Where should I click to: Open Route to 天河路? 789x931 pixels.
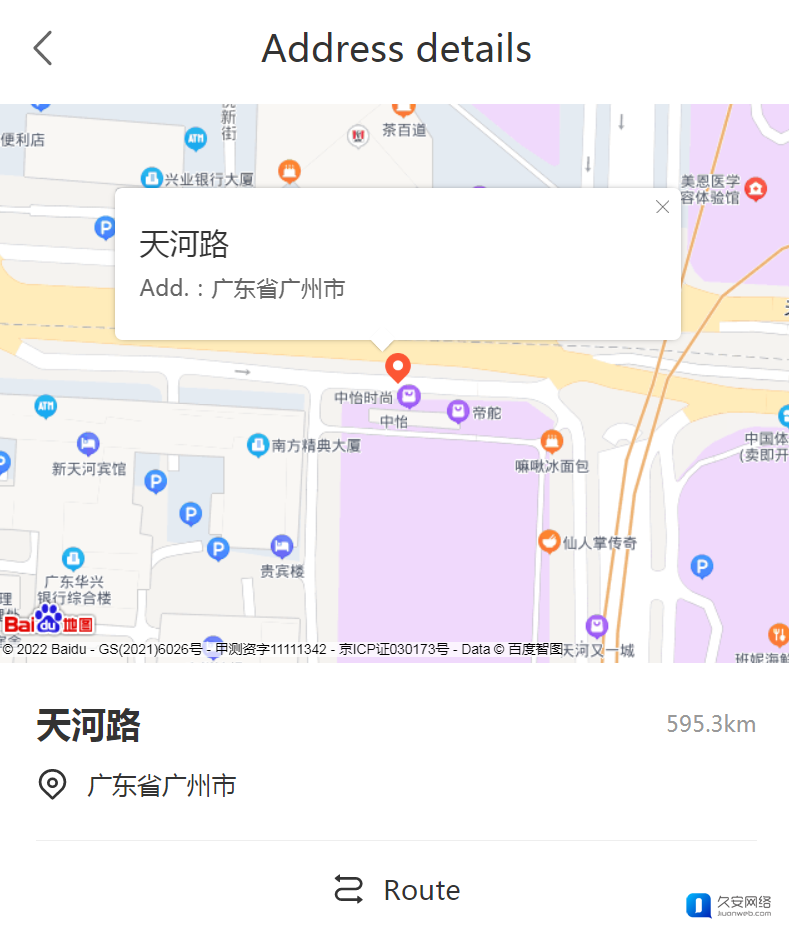point(397,889)
